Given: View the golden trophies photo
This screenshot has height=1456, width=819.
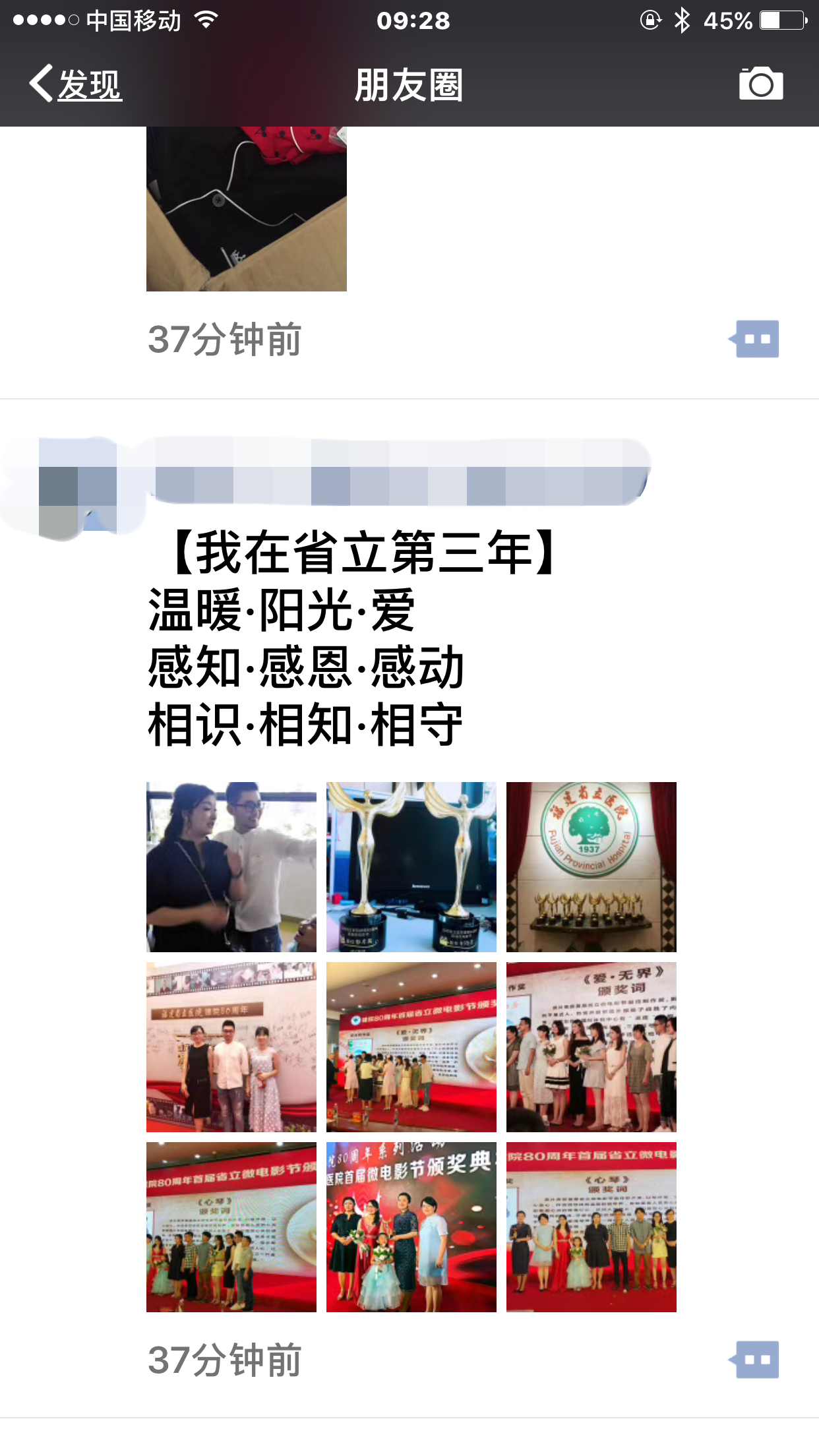Looking at the screenshot, I should pyautogui.click(x=411, y=866).
